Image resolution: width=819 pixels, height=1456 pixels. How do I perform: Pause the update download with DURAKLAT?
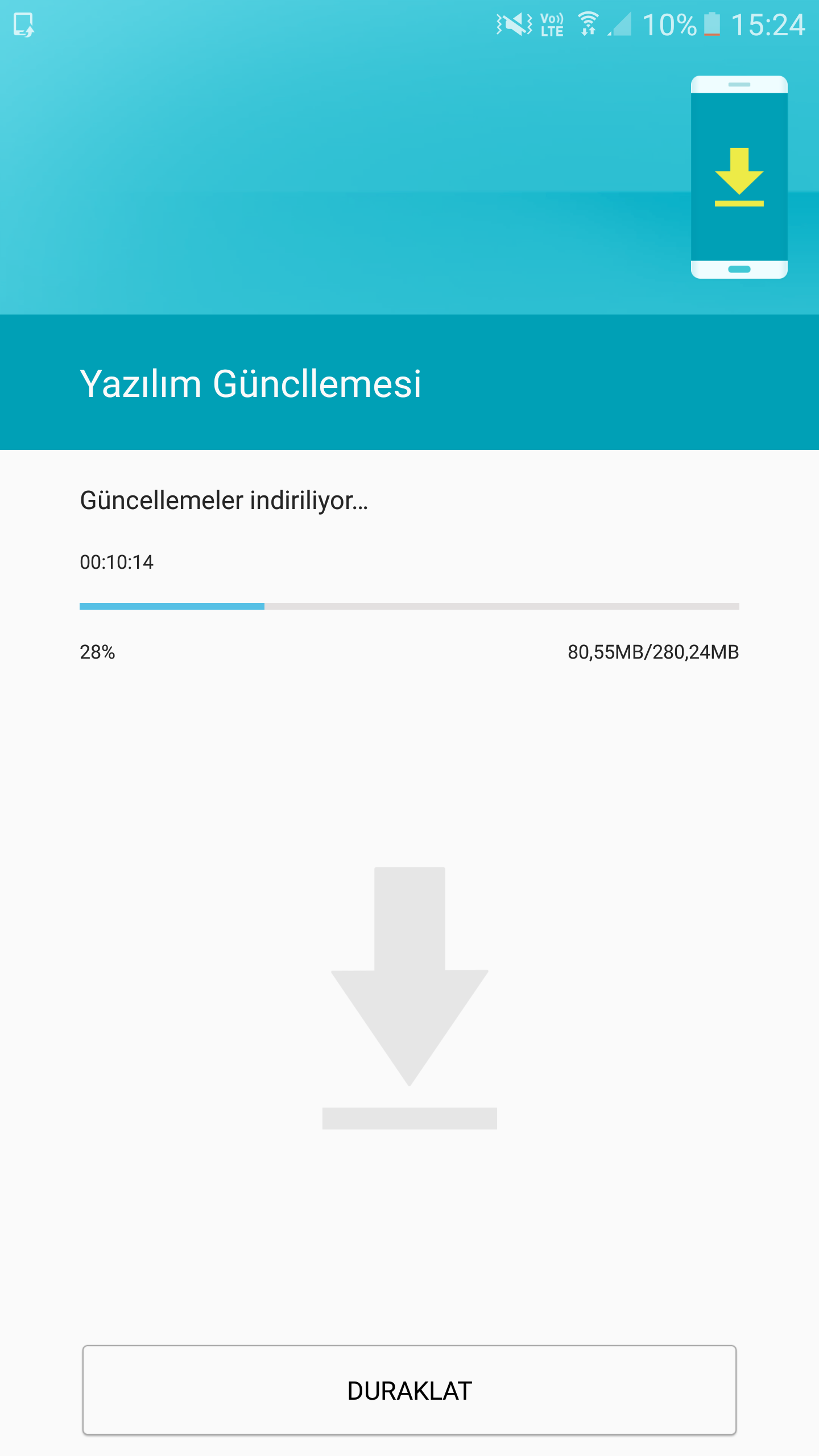point(409,1390)
